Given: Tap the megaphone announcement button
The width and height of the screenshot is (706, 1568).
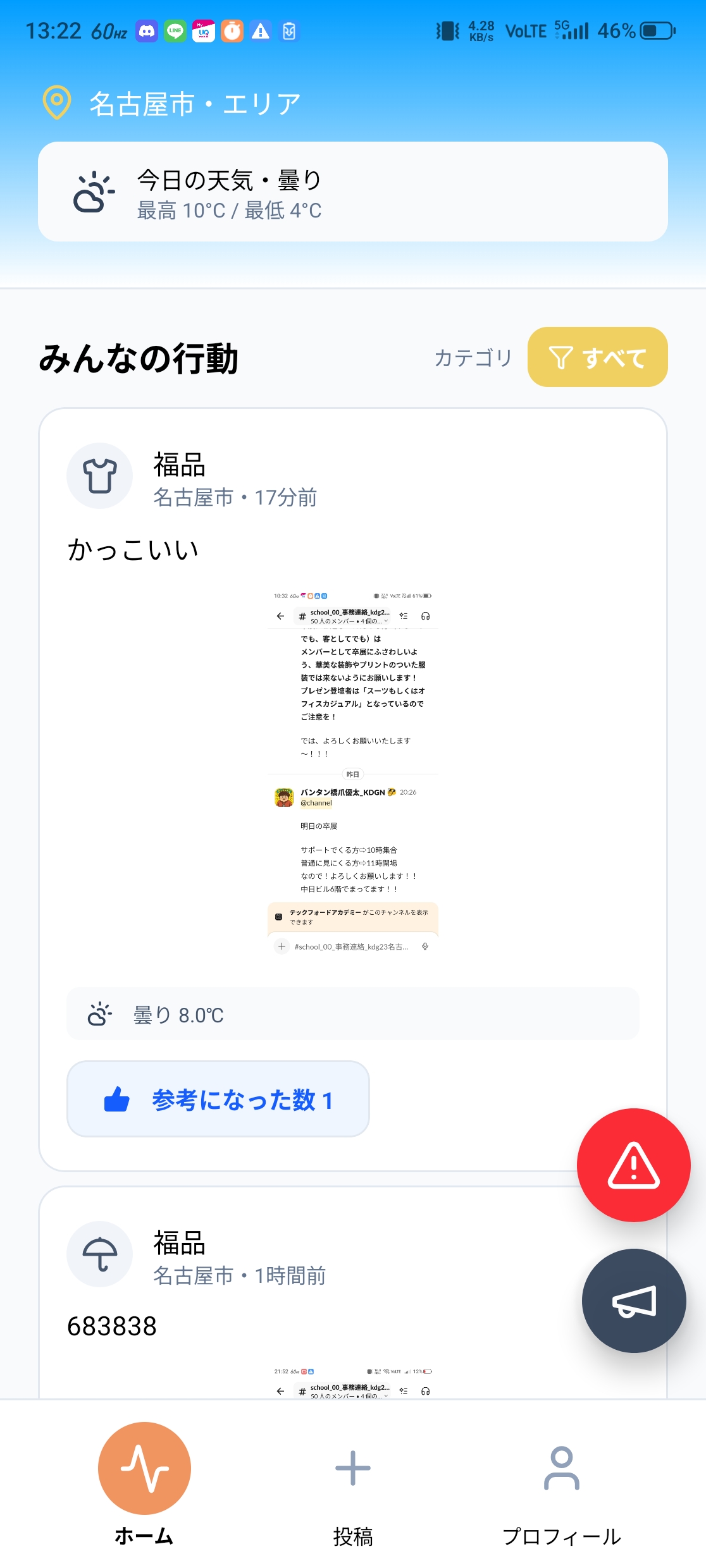Looking at the screenshot, I should [633, 1301].
